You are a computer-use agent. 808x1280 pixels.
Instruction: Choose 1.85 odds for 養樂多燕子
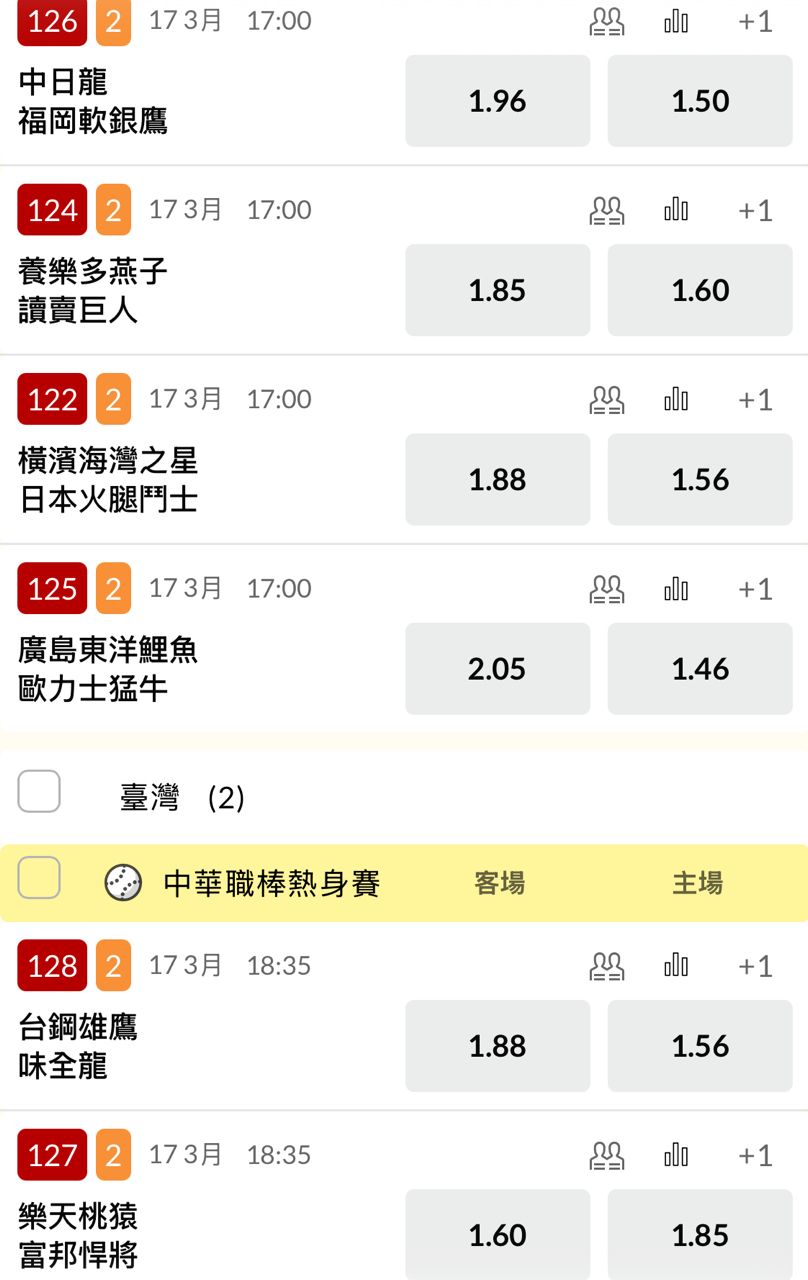click(497, 290)
